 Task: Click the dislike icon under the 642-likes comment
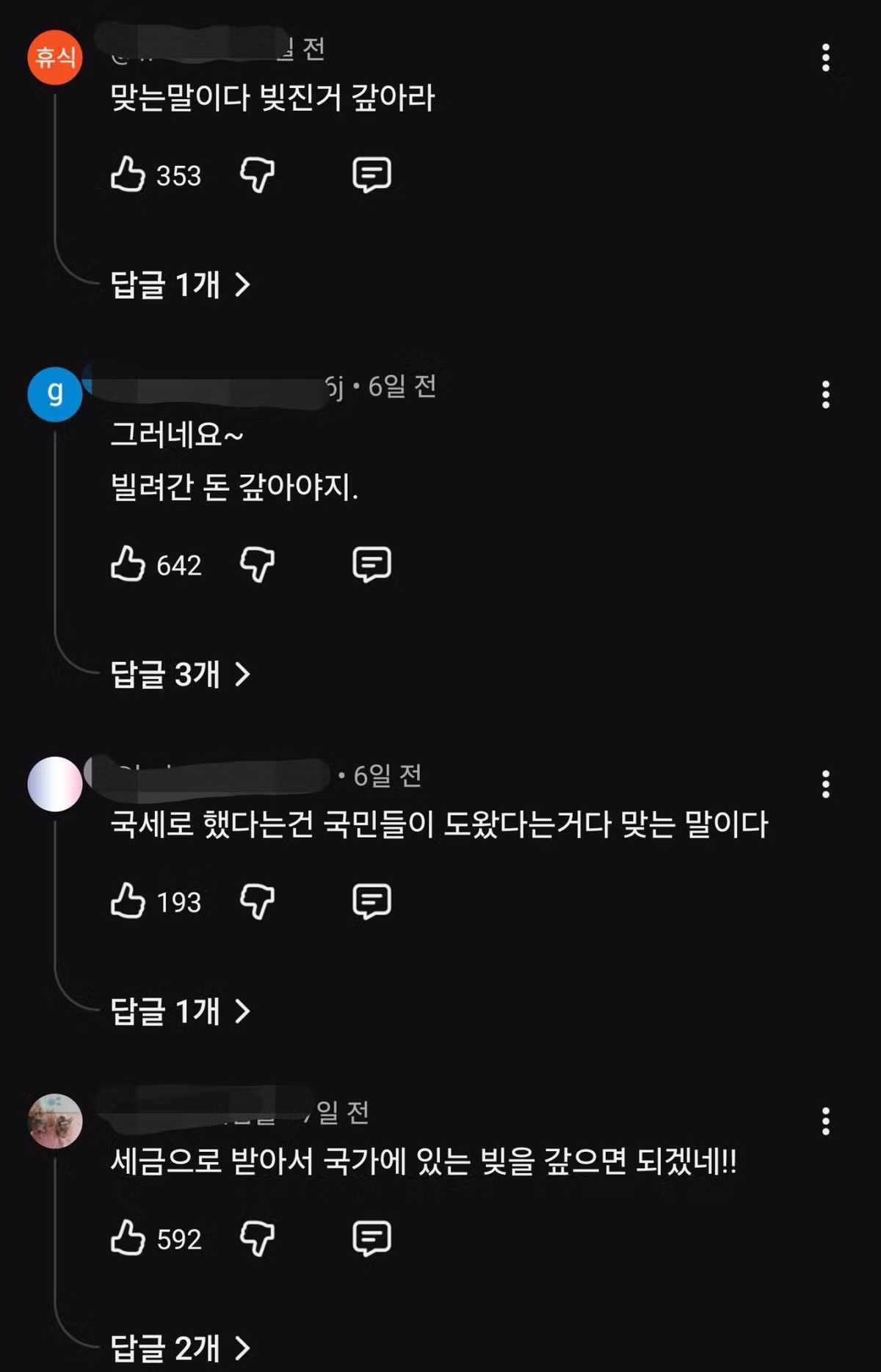tap(255, 564)
